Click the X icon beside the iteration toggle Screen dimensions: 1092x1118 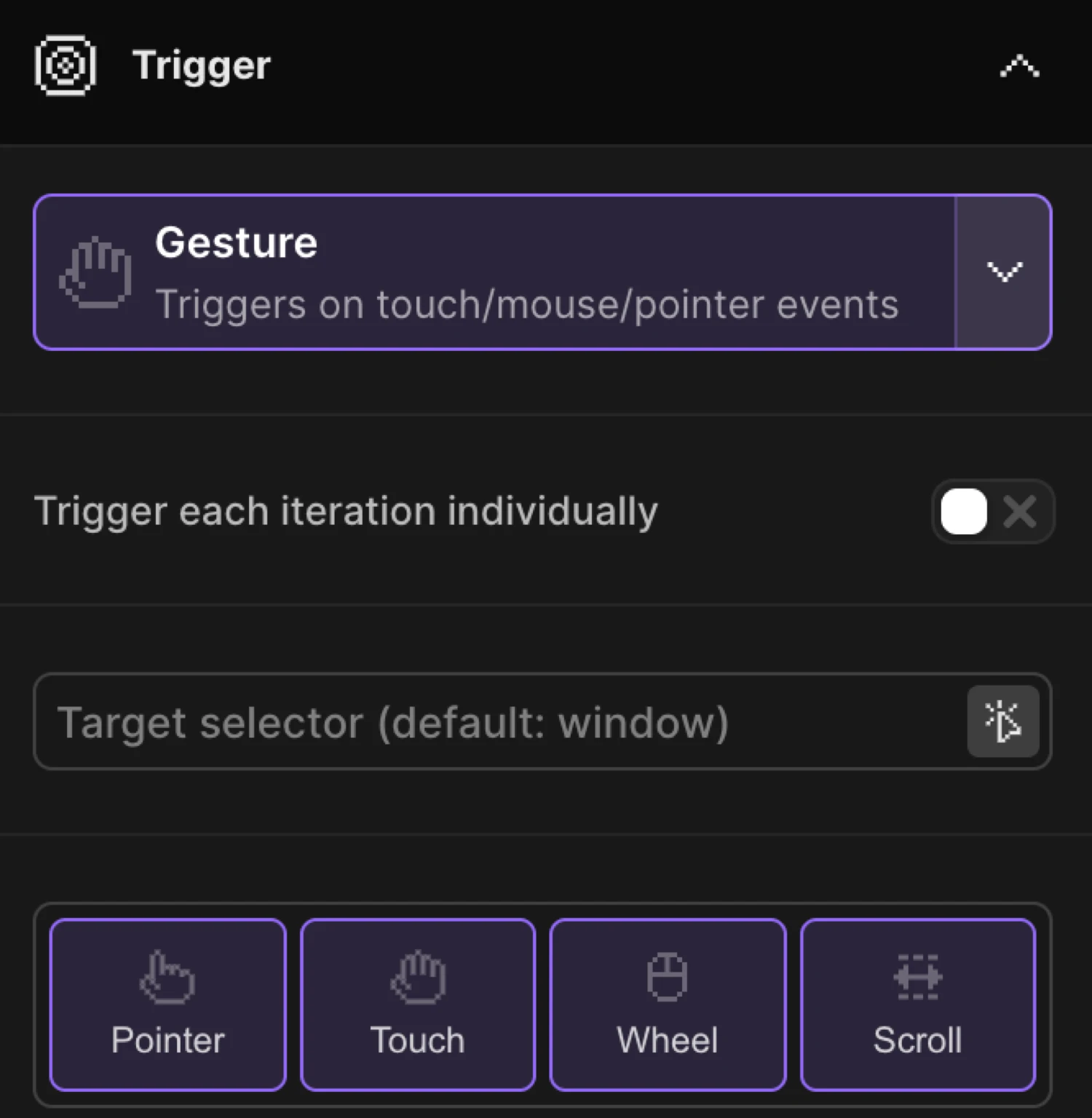1021,511
